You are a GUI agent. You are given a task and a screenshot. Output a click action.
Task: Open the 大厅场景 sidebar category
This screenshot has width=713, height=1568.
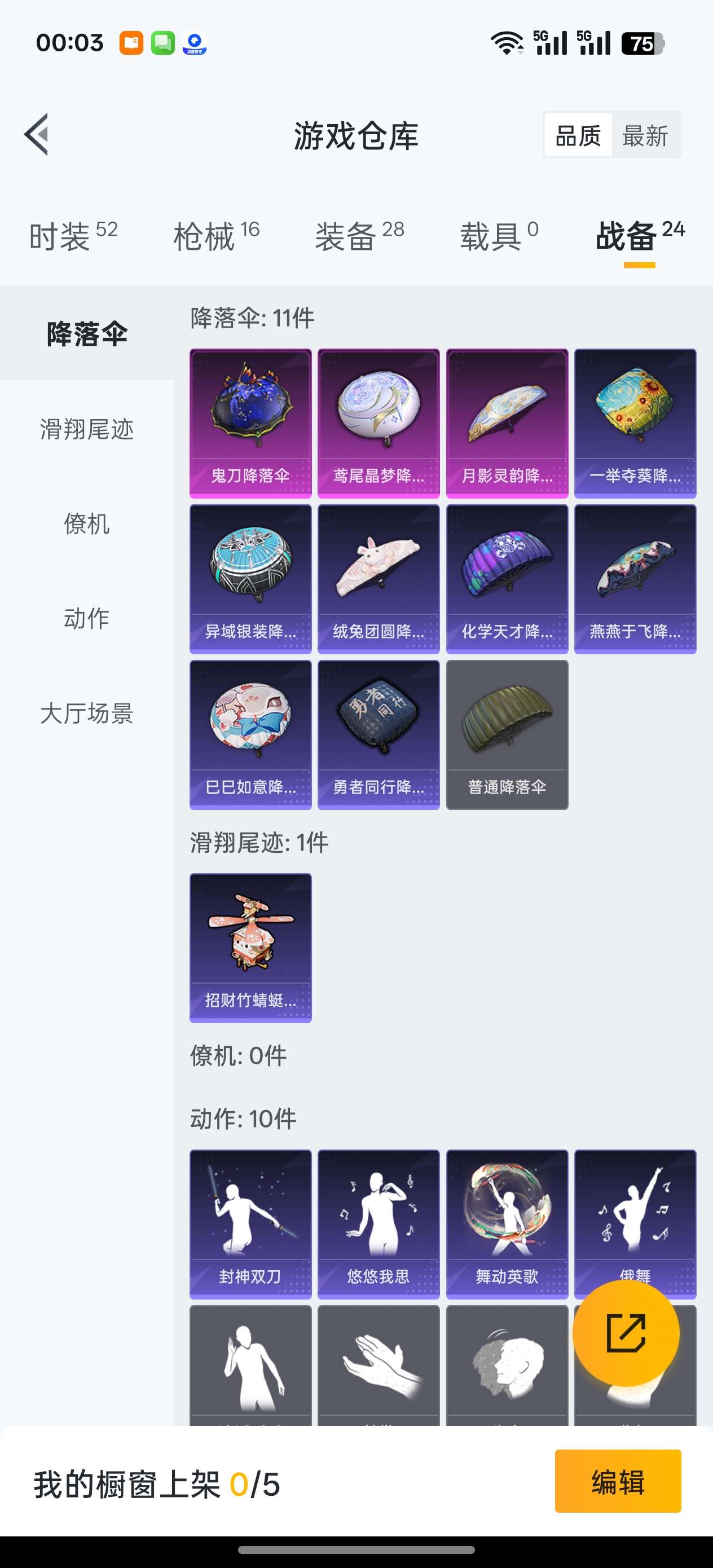(86, 713)
